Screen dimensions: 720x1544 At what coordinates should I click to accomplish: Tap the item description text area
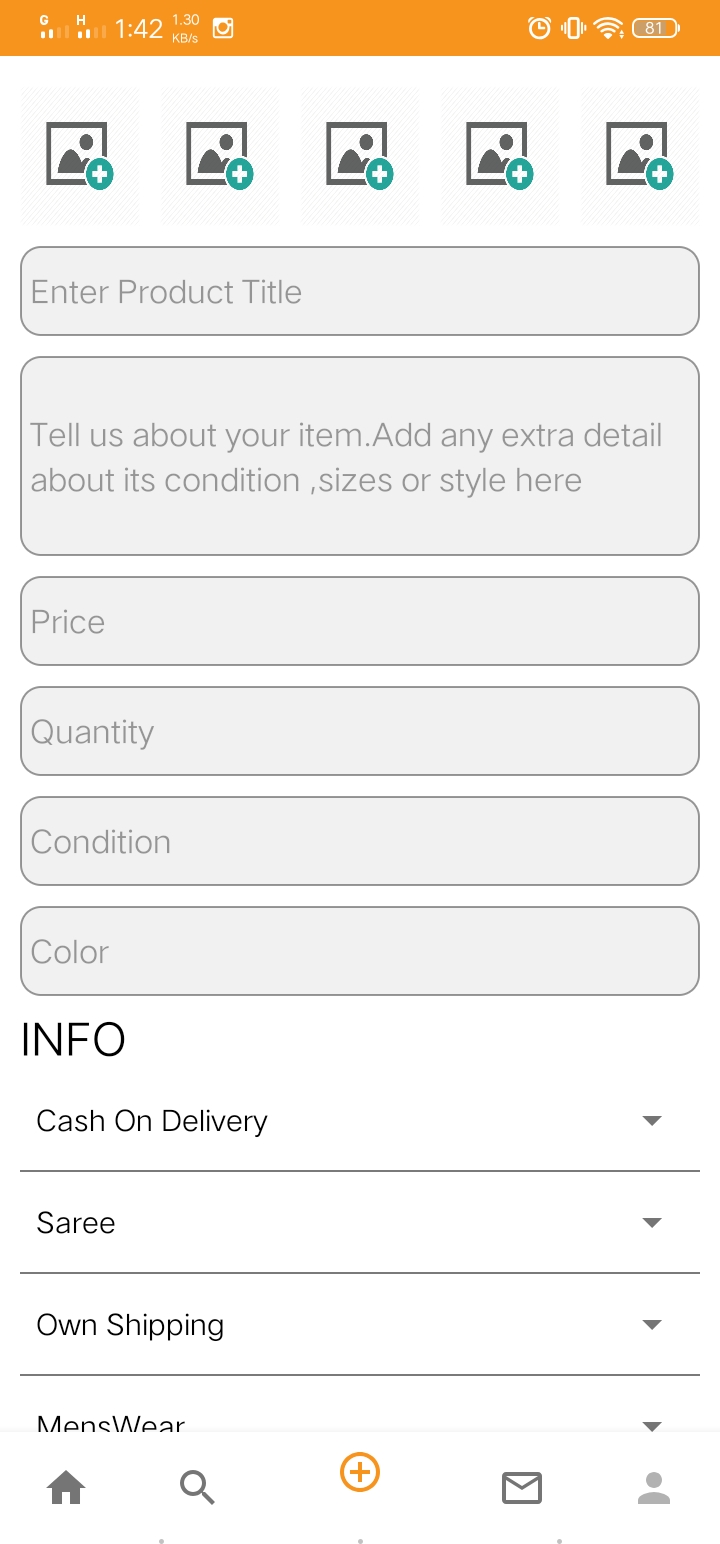(360, 456)
